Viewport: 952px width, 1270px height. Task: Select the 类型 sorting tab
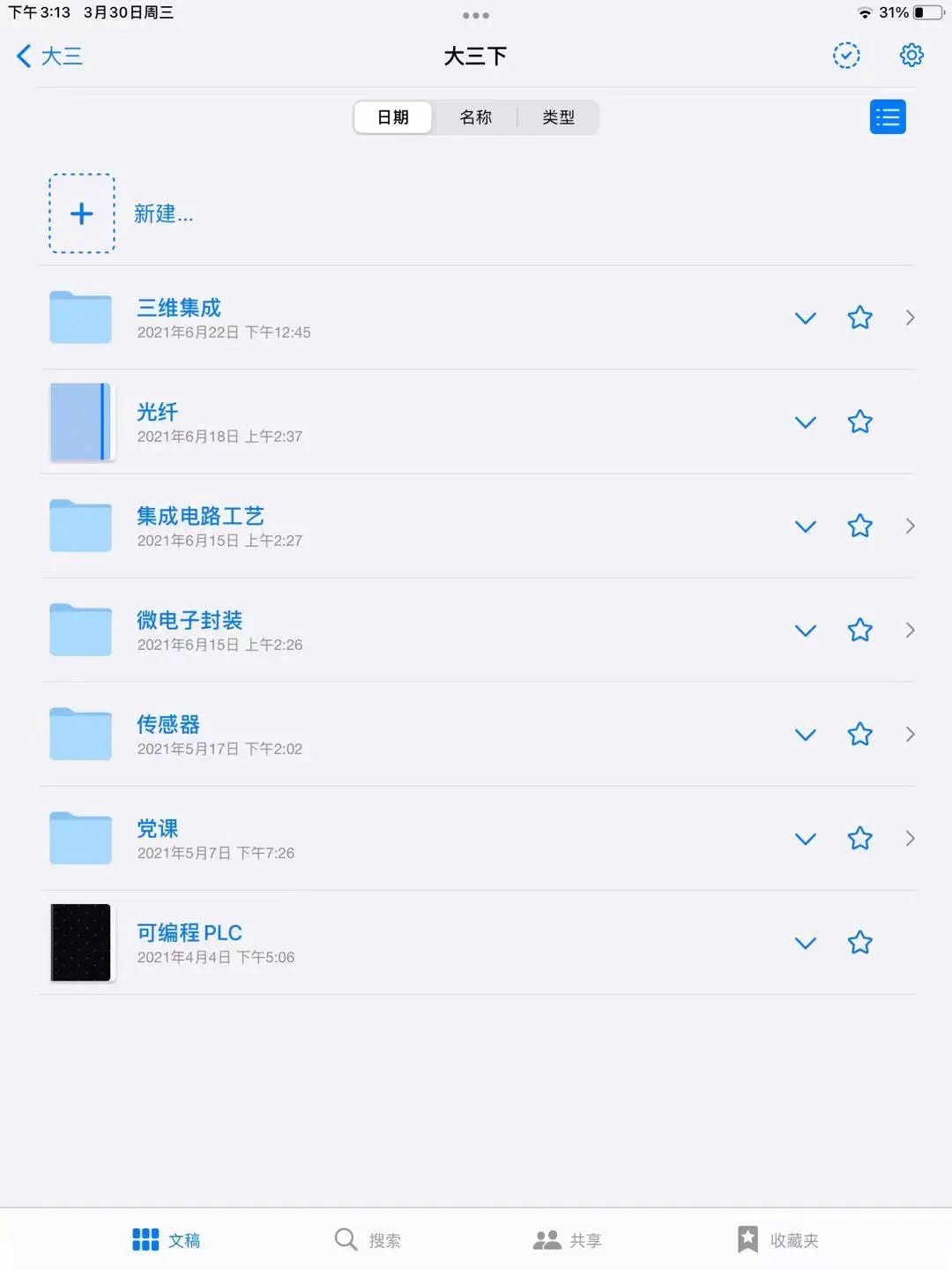tap(559, 116)
